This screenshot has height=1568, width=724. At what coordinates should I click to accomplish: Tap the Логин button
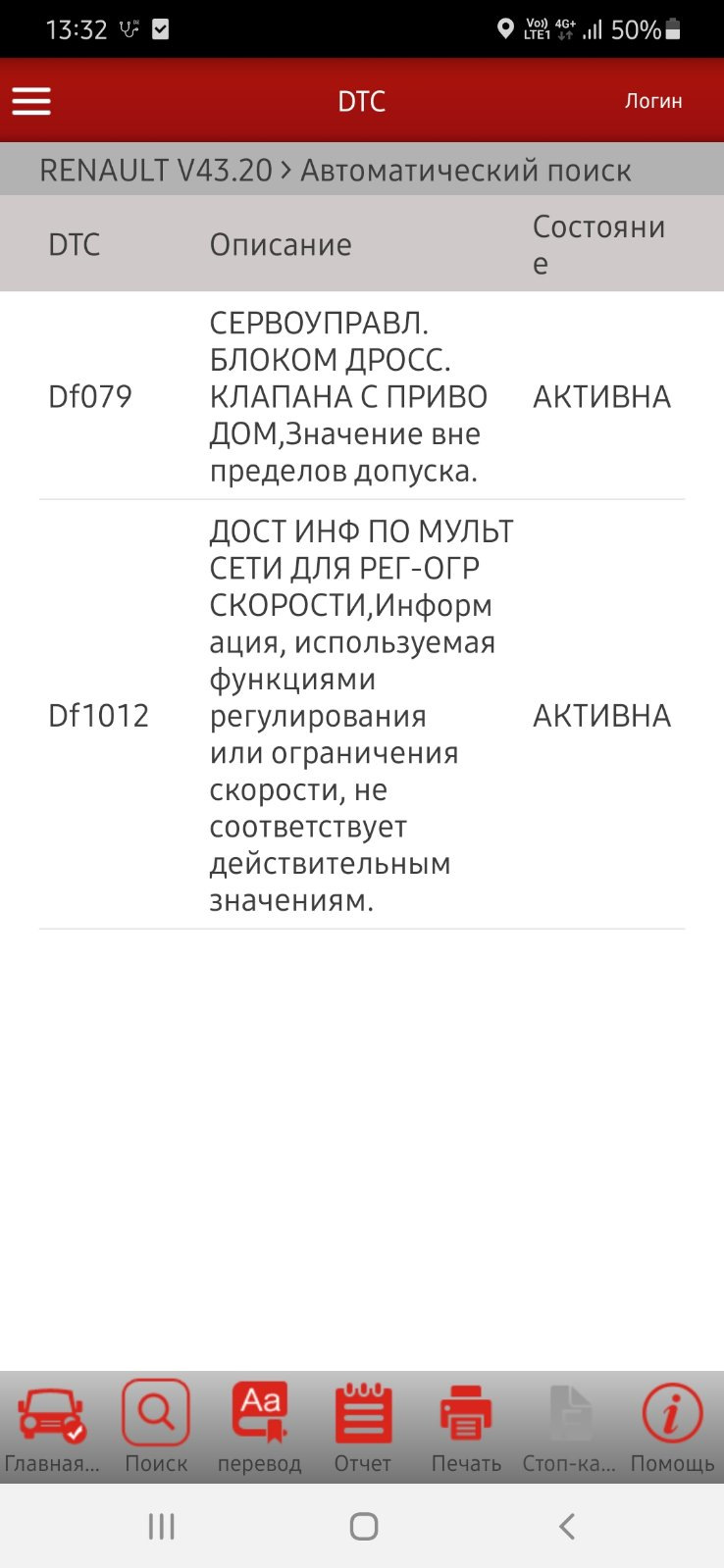click(653, 101)
